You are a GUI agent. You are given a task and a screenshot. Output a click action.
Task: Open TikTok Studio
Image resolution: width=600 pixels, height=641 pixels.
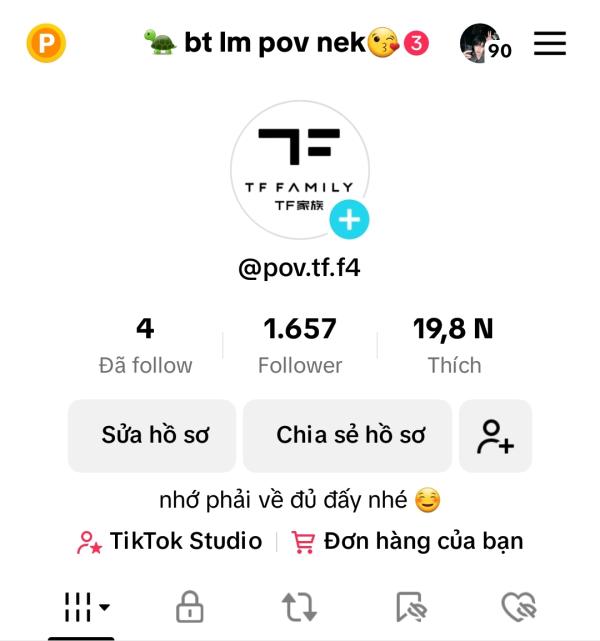[x=170, y=542]
